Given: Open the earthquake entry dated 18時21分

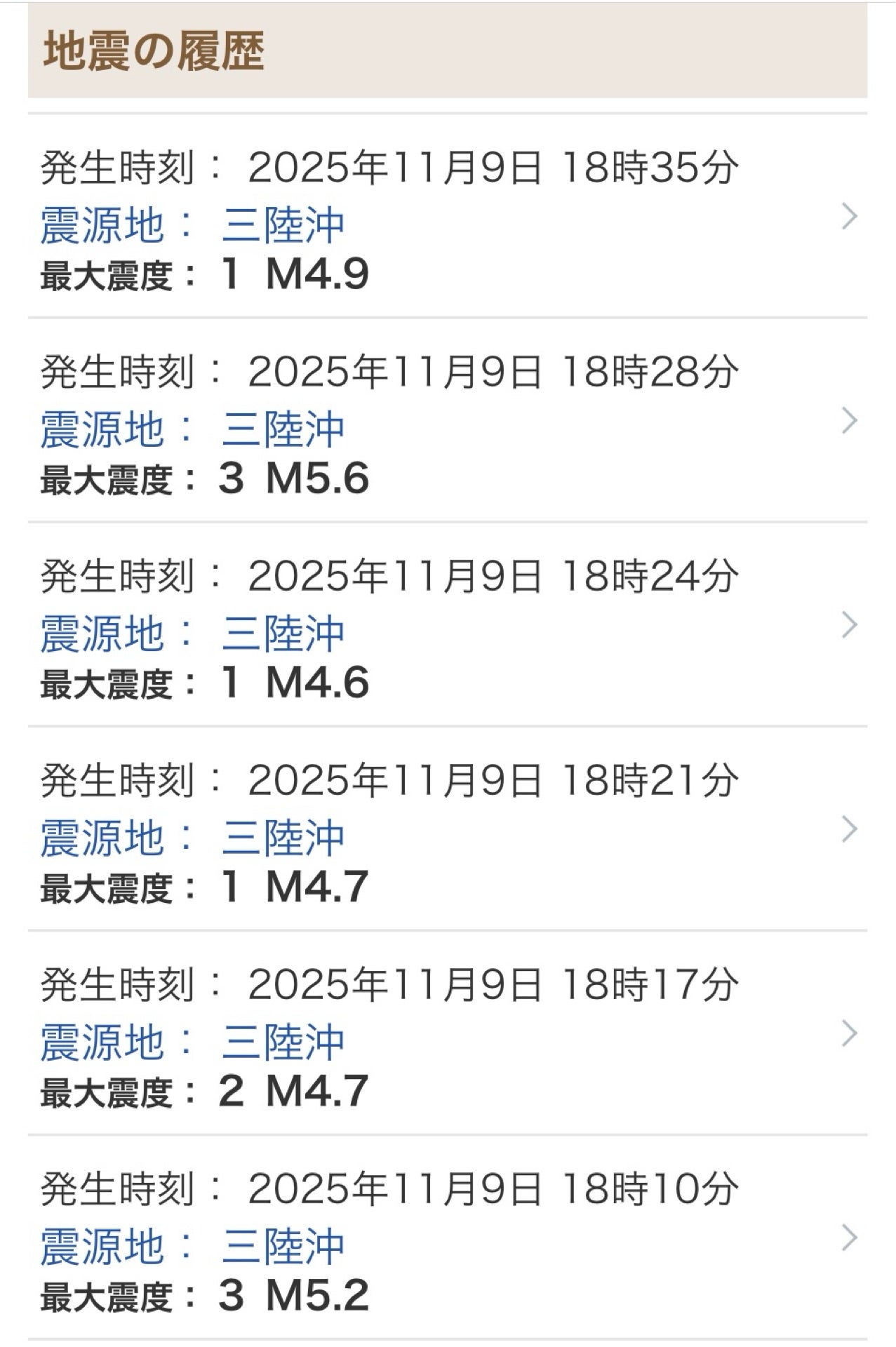Looking at the screenshot, I should 442,835.
